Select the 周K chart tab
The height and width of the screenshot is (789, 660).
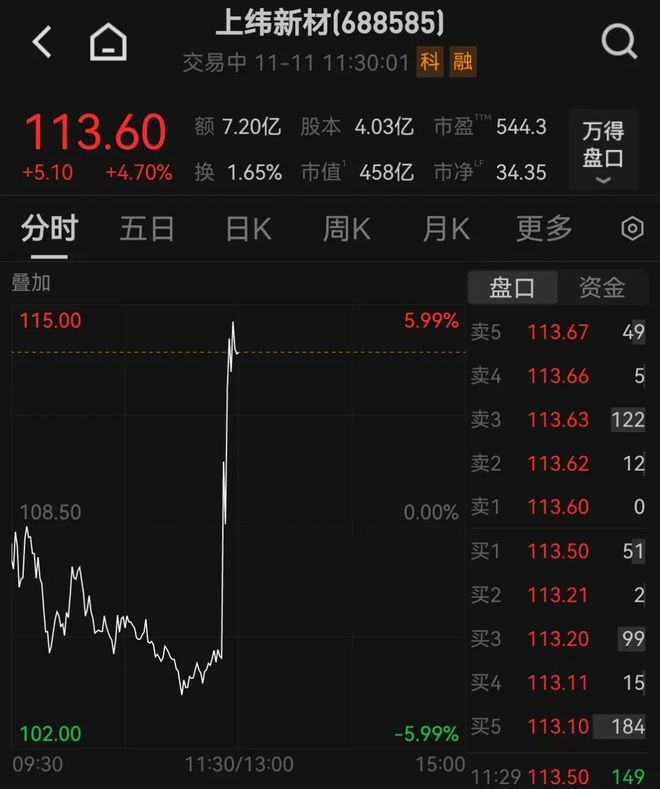tap(346, 229)
